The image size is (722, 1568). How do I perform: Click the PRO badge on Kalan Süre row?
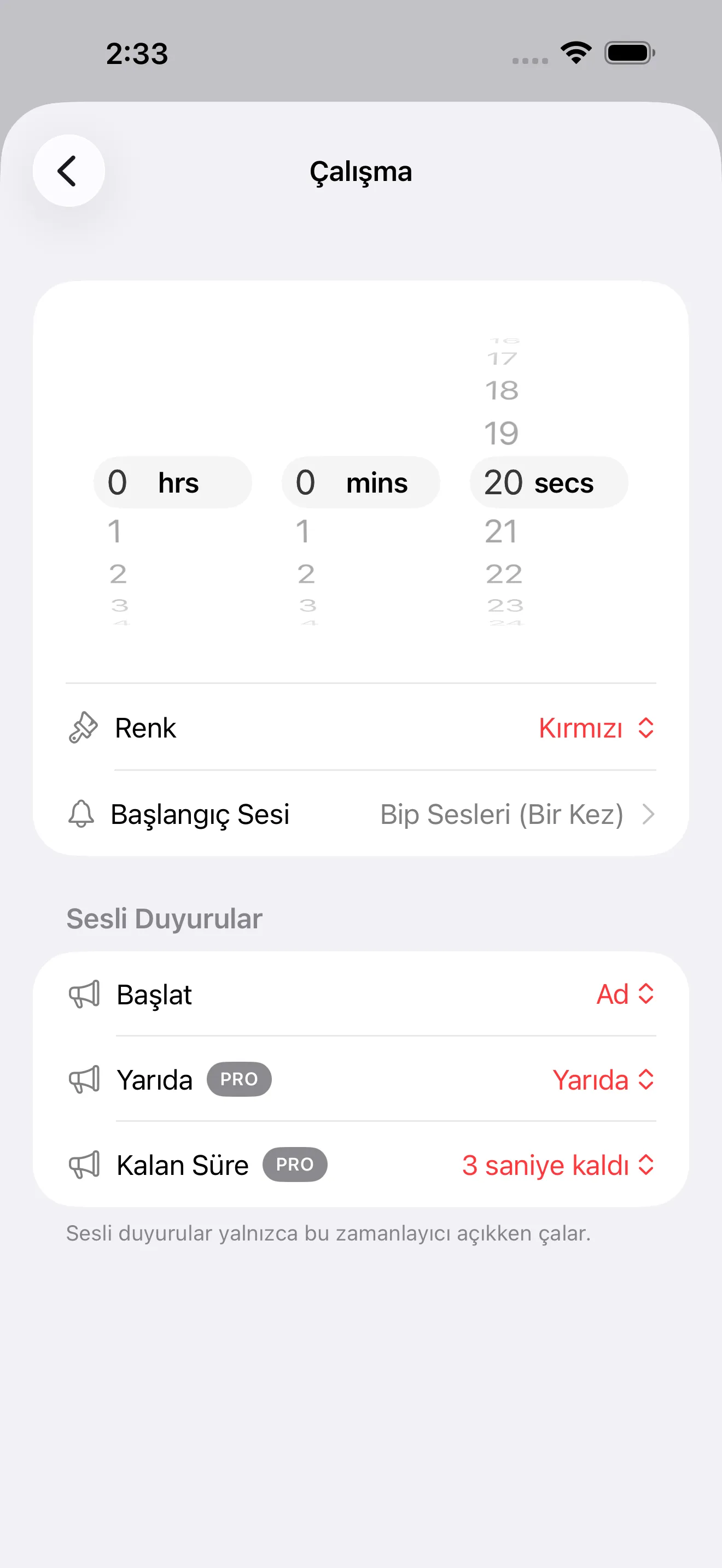tap(295, 1165)
